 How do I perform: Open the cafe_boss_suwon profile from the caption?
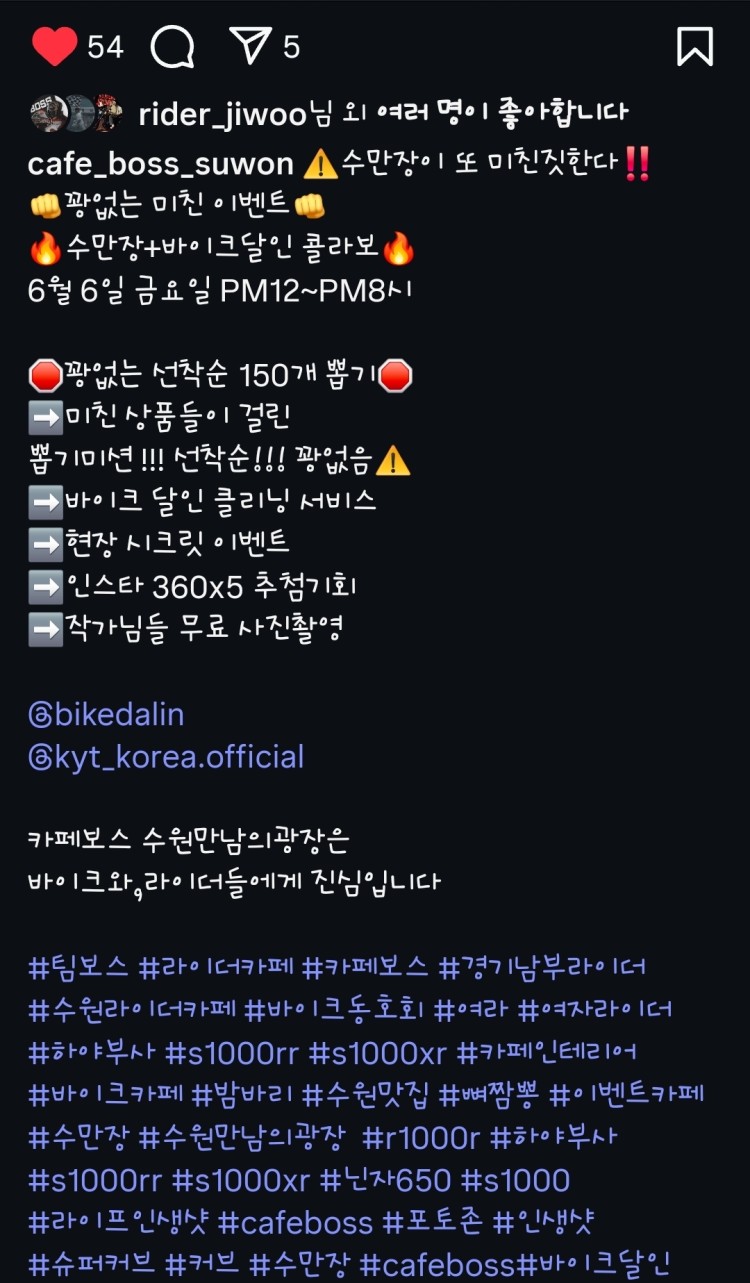[161, 164]
